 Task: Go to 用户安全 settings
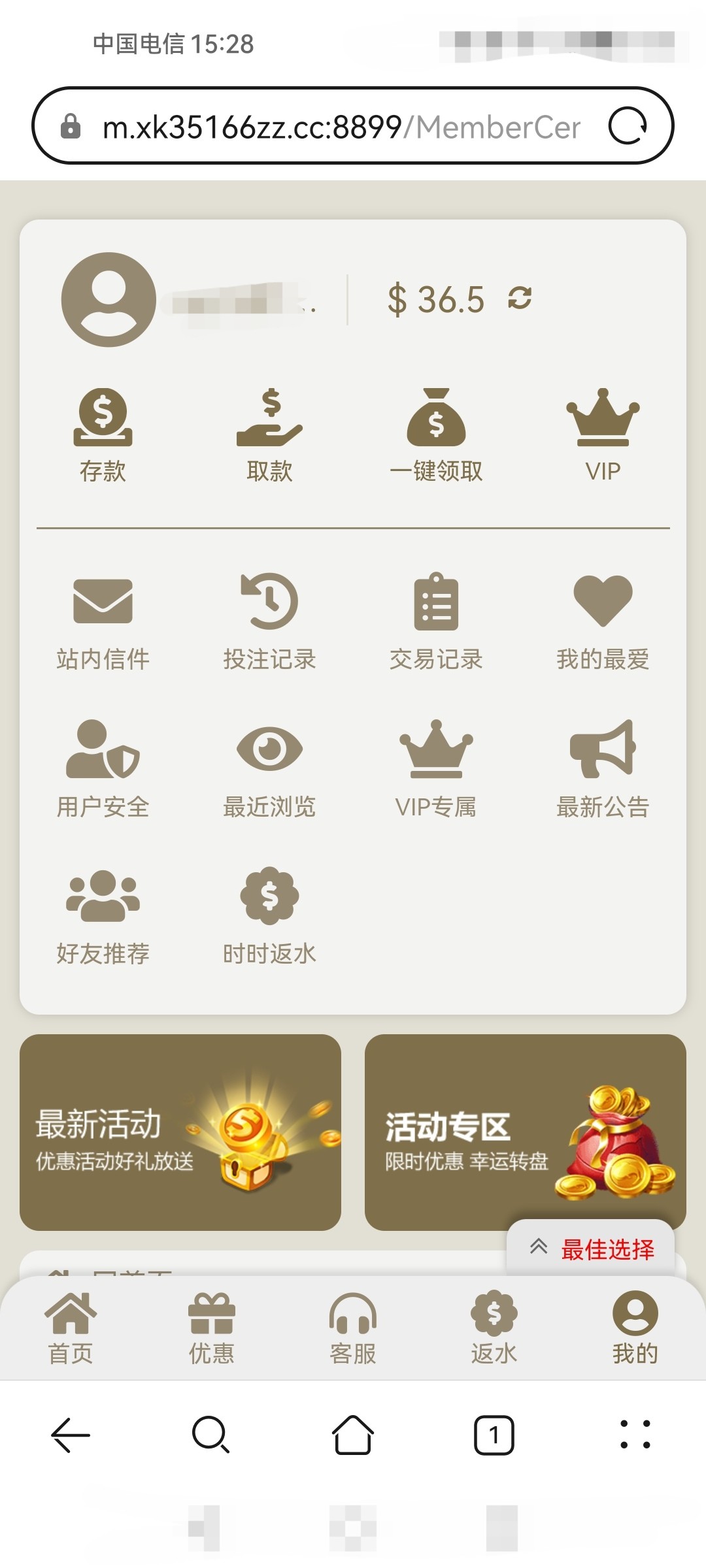103,769
